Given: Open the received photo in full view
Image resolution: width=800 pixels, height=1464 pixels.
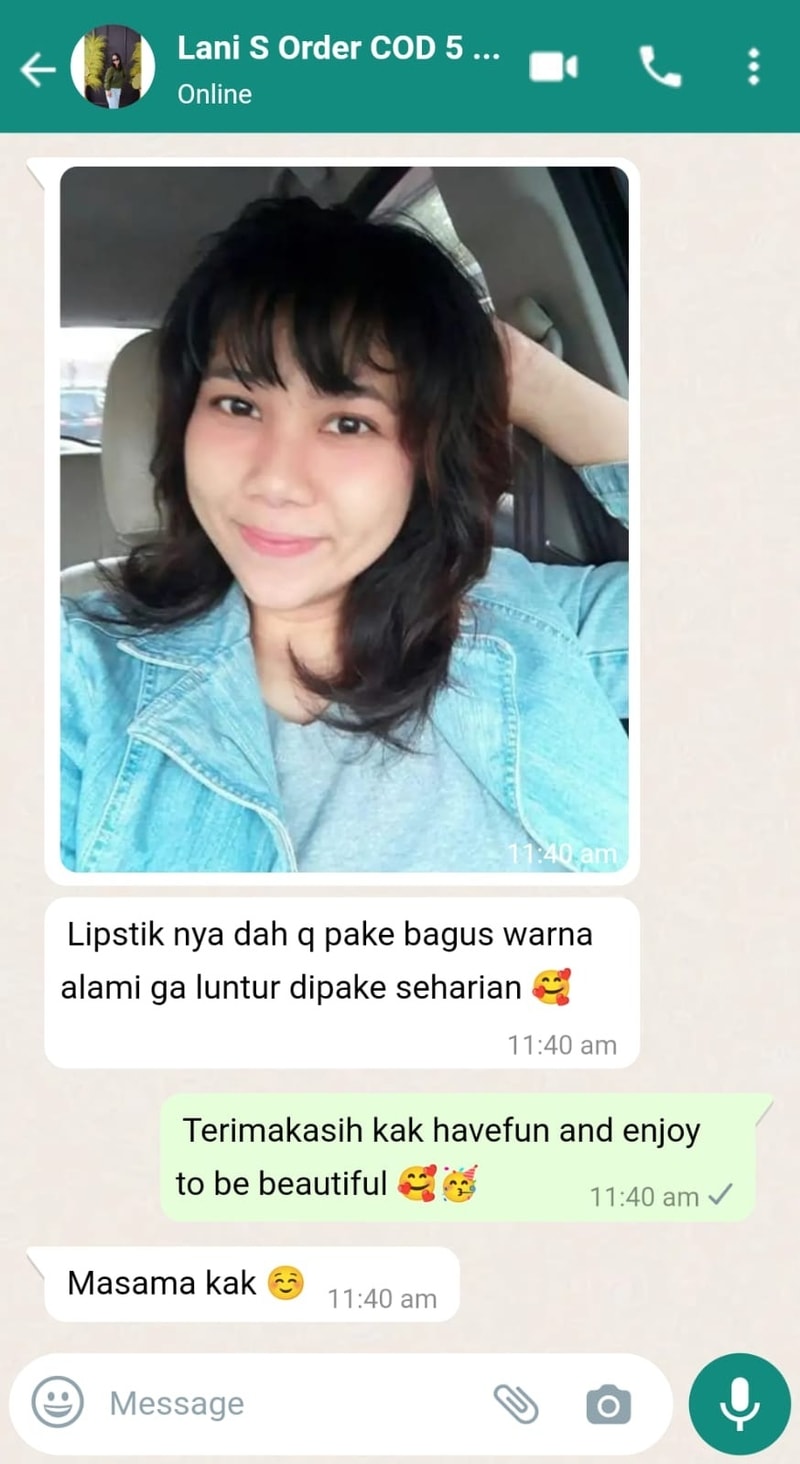Looking at the screenshot, I should pos(344,518).
